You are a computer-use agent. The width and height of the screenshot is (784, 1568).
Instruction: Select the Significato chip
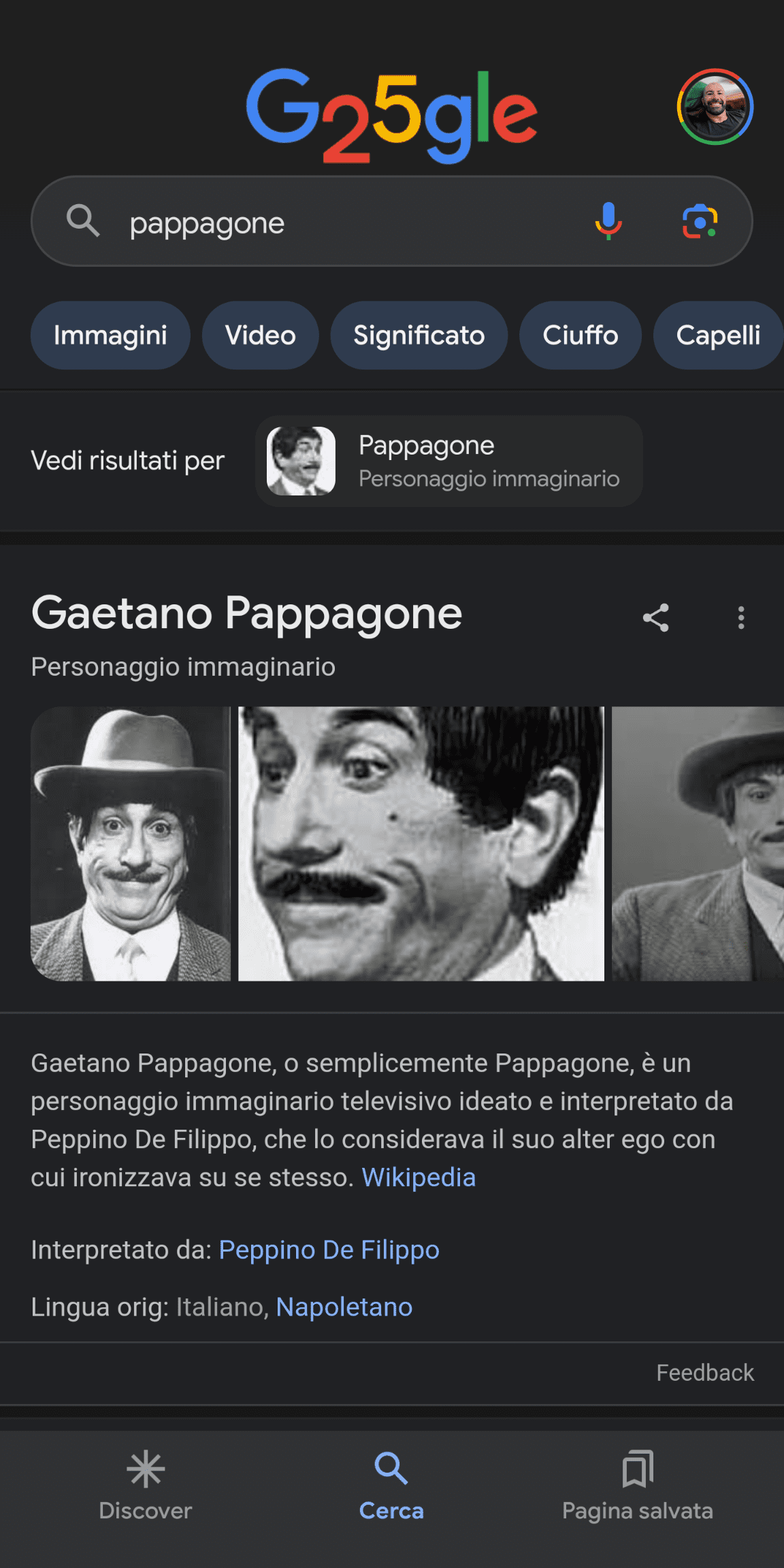419,336
